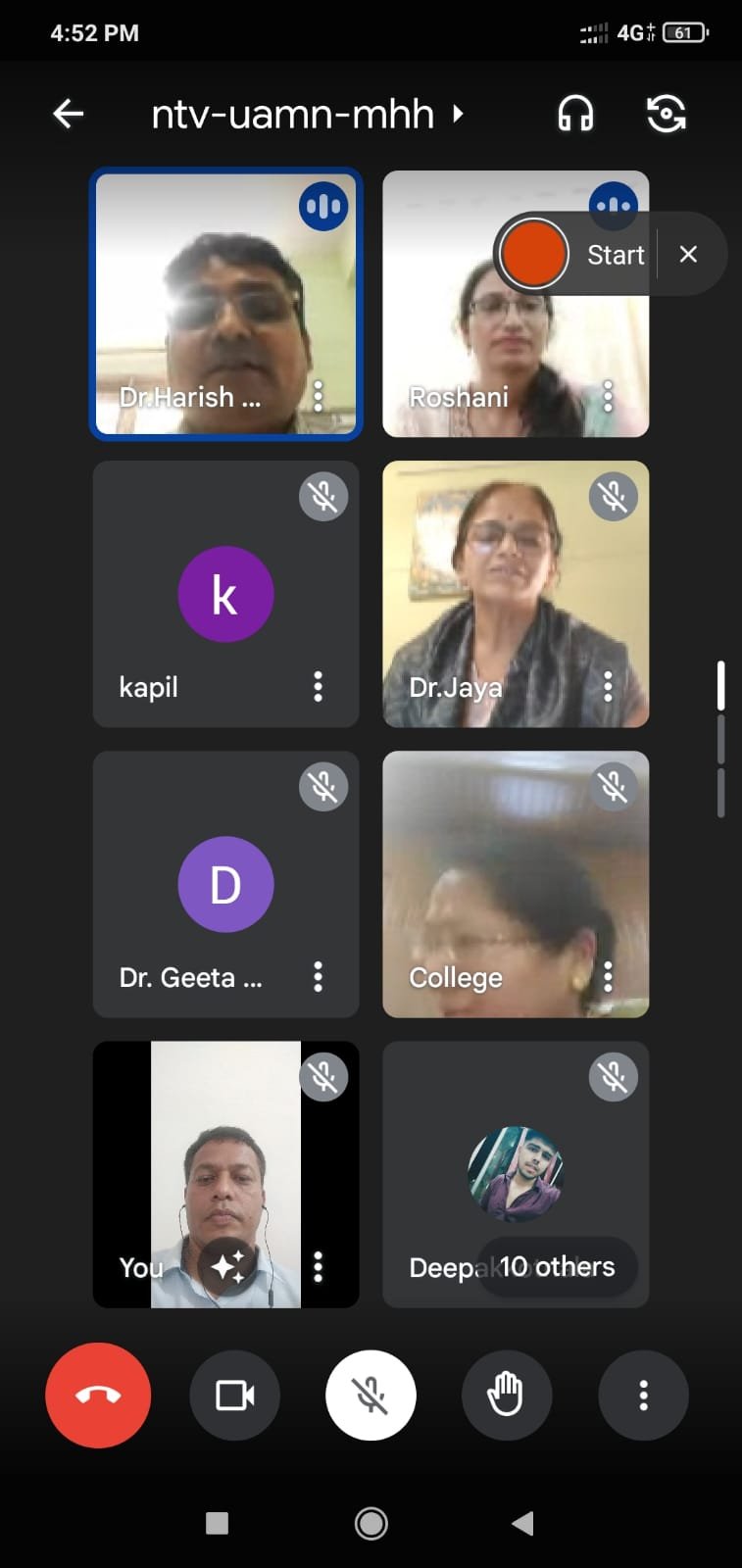This screenshot has width=742, height=1568.
Task: Switch camera with the flip icon
Action: point(667,115)
